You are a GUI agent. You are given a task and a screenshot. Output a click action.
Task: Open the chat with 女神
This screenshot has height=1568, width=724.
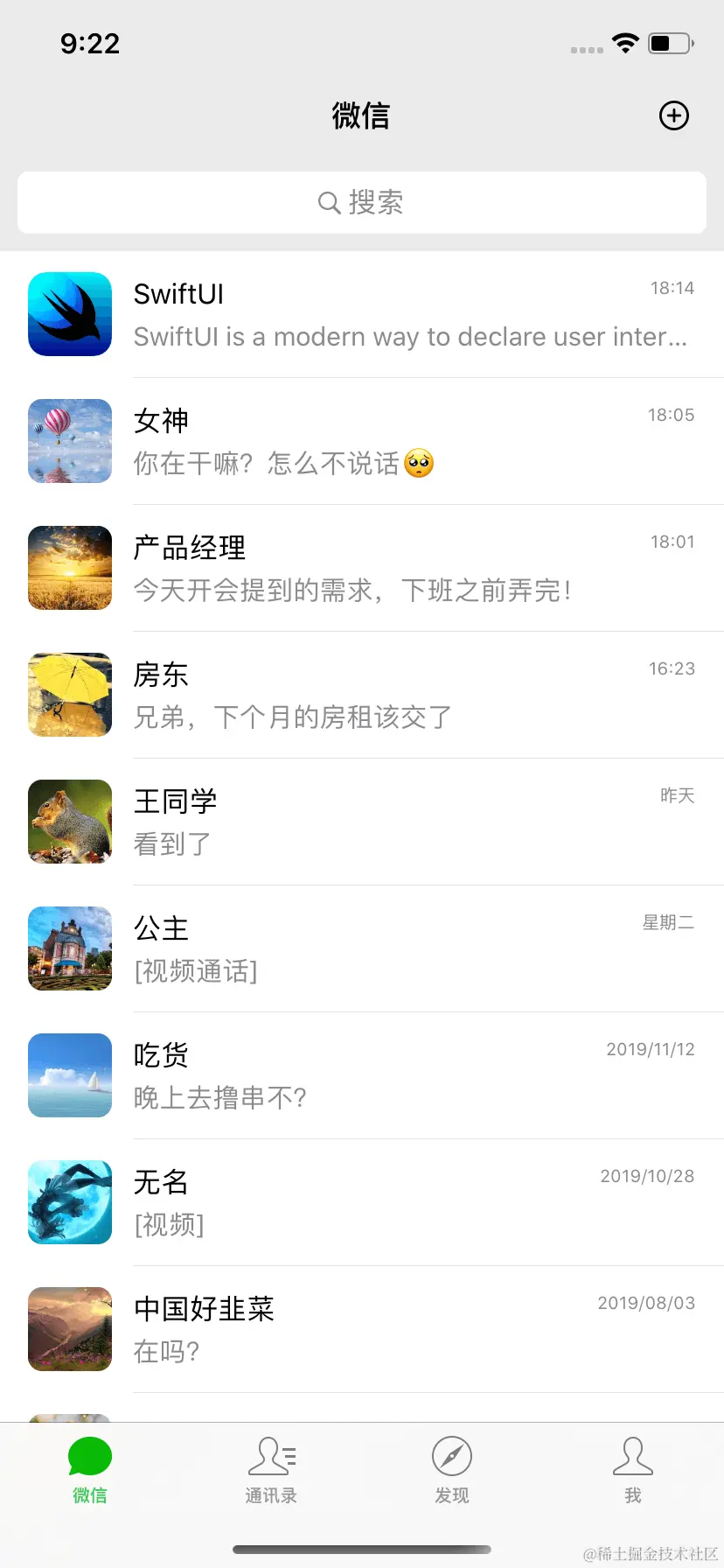coord(362,442)
